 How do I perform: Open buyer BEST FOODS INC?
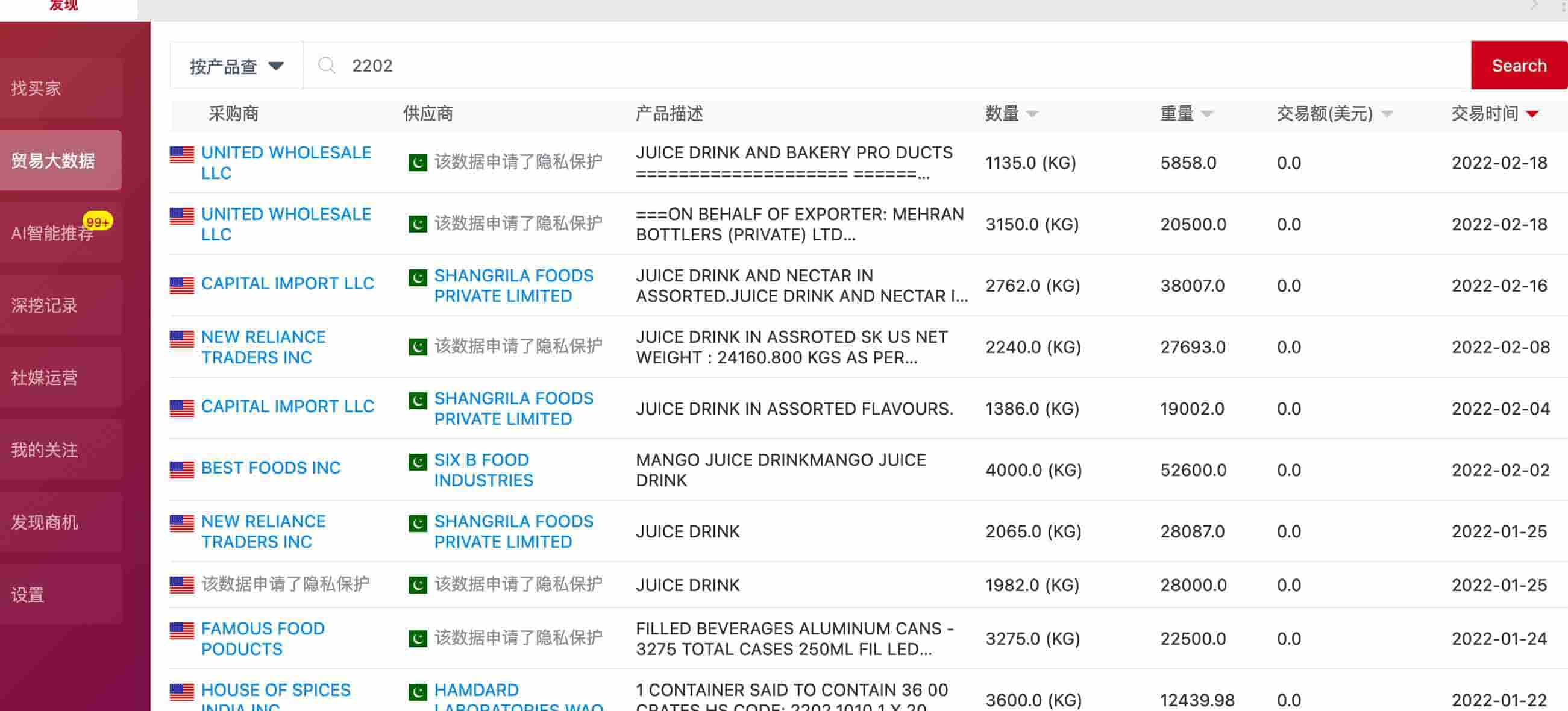click(271, 468)
